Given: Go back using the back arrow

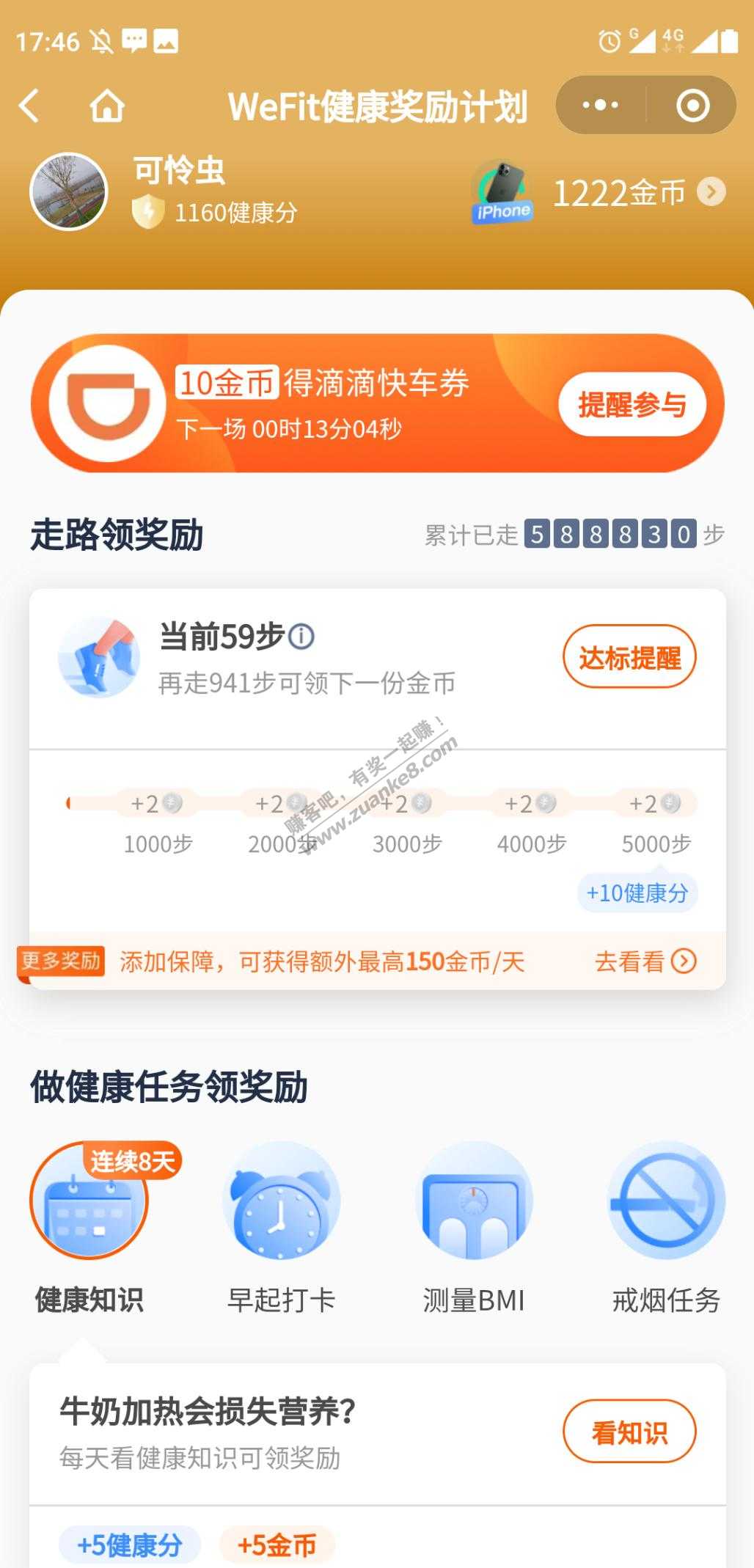Looking at the screenshot, I should 29,106.
